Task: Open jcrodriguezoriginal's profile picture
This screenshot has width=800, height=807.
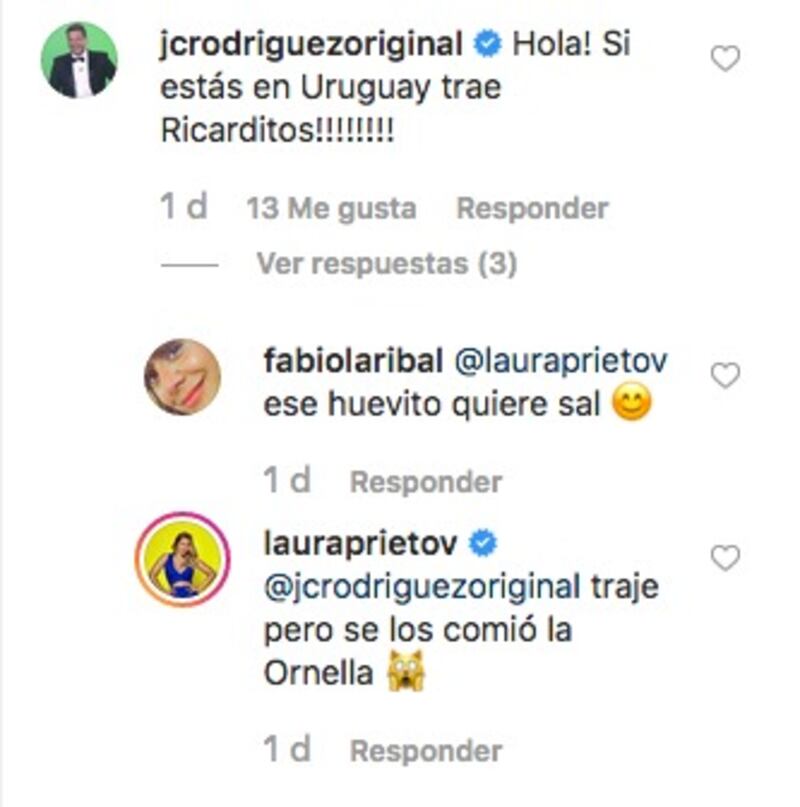Action: click(79, 60)
